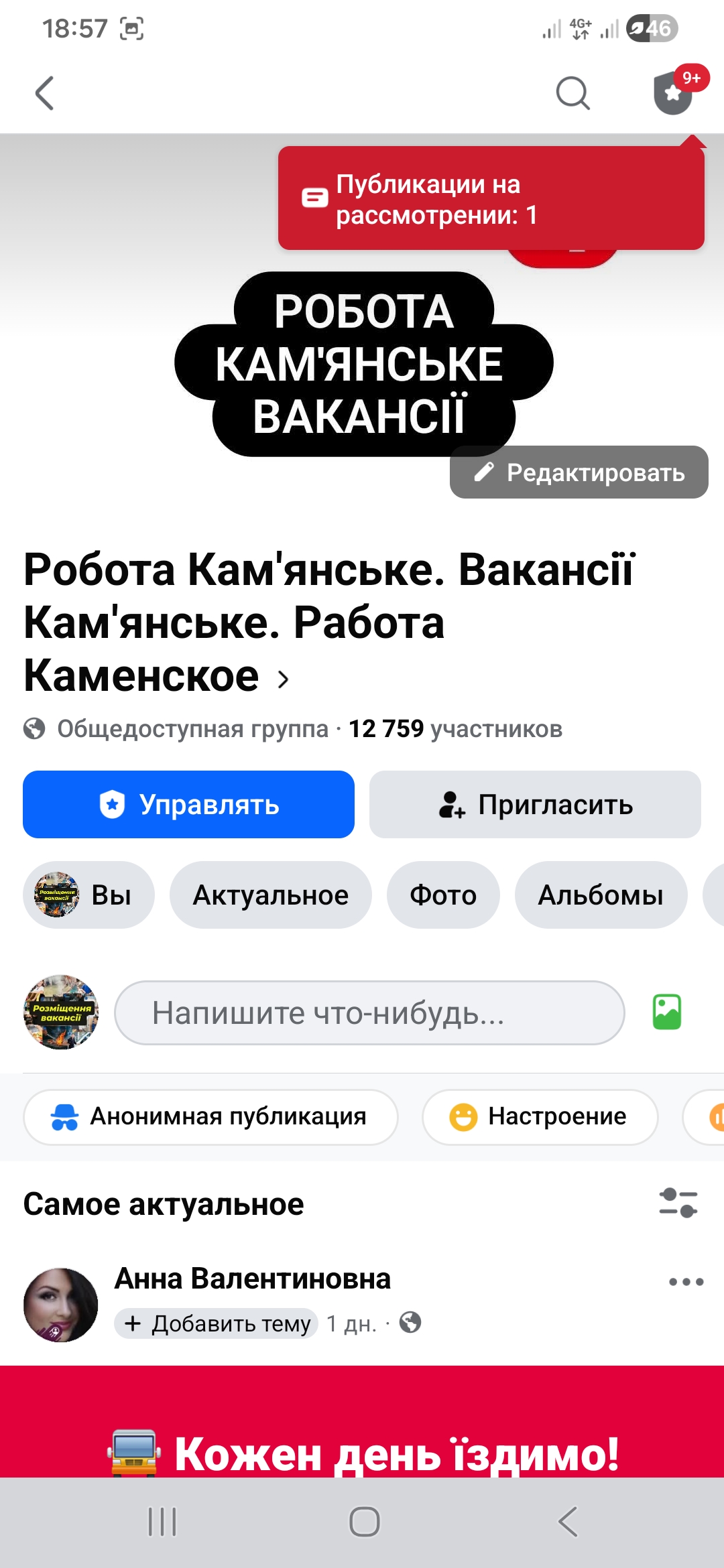Open the Фото tab
This screenshot has width=724, height=1568.
443,895
